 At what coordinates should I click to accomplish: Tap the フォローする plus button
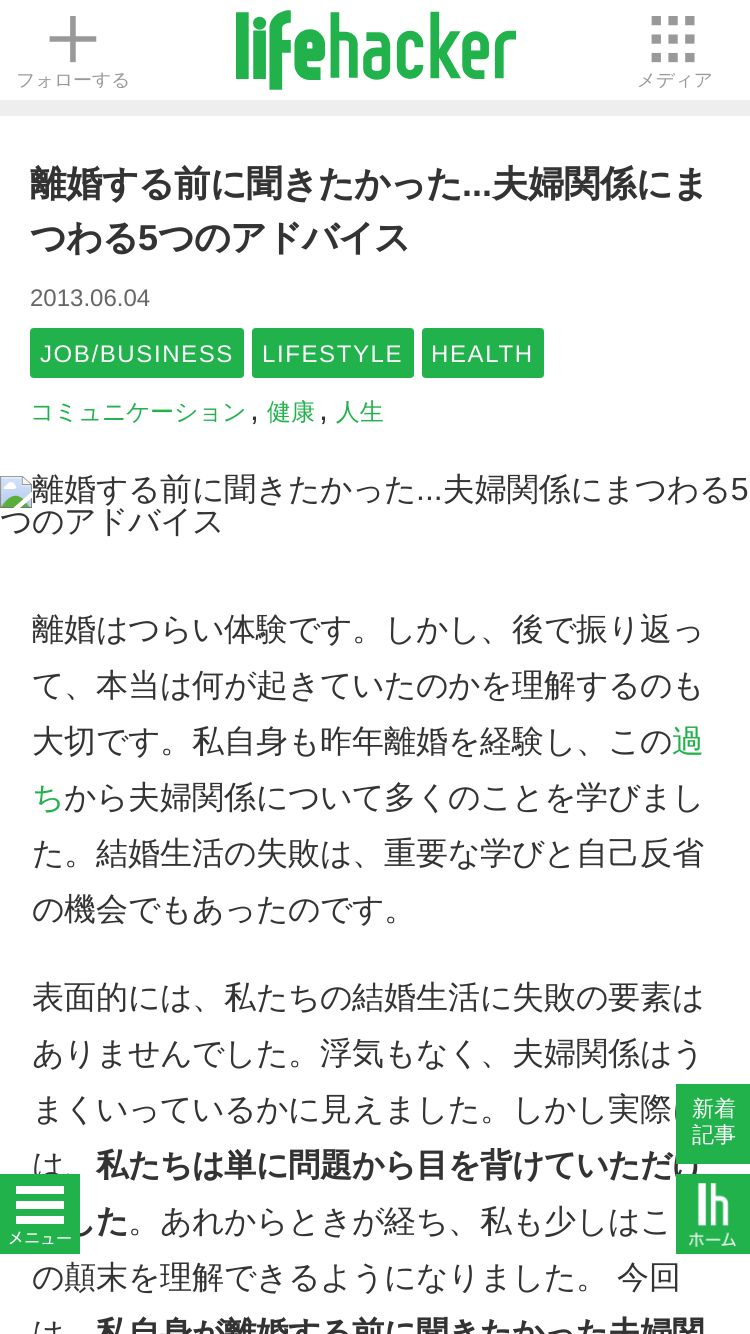tap(72, 52)
